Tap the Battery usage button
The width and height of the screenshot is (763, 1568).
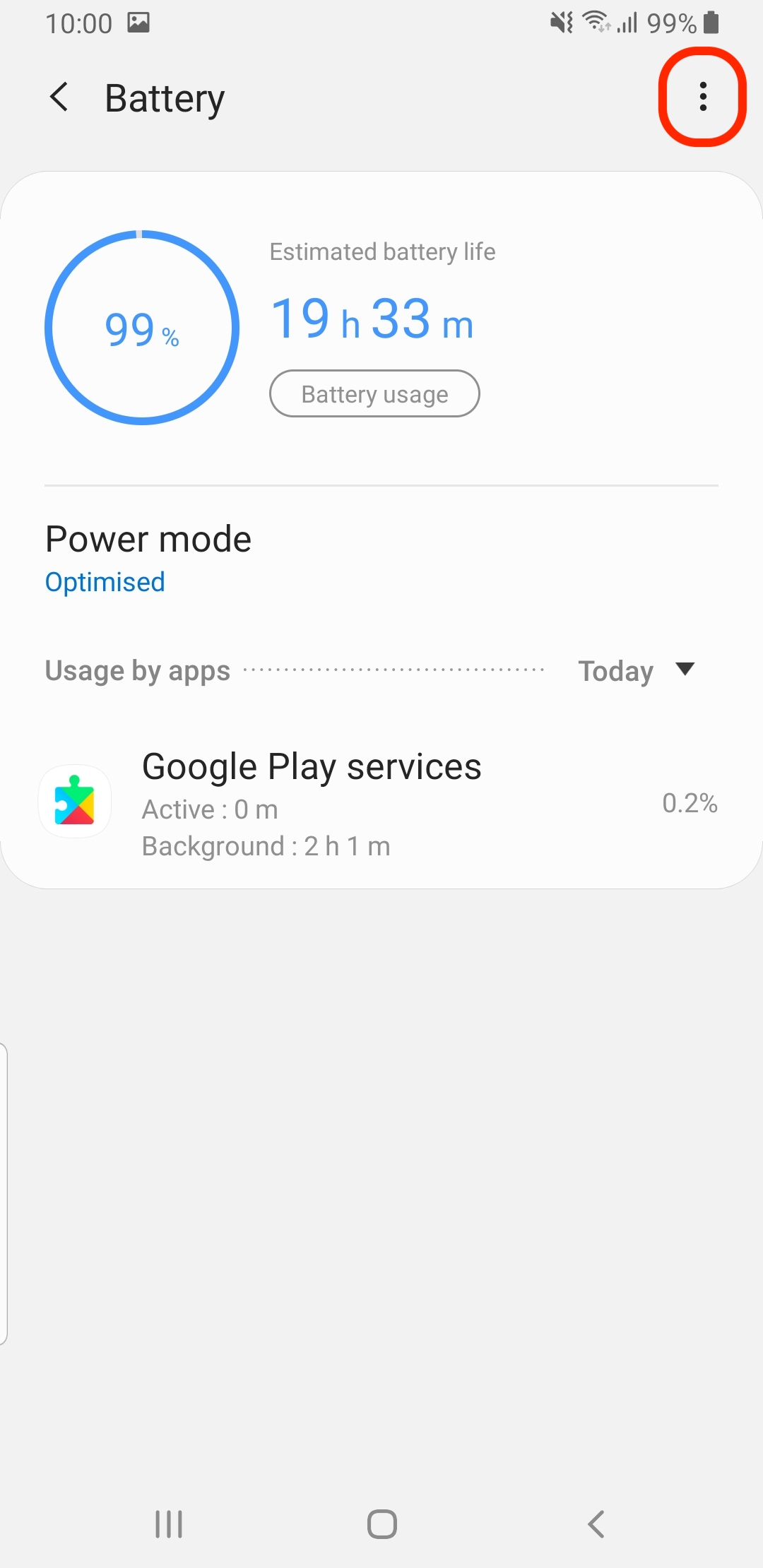coord(374,394)
